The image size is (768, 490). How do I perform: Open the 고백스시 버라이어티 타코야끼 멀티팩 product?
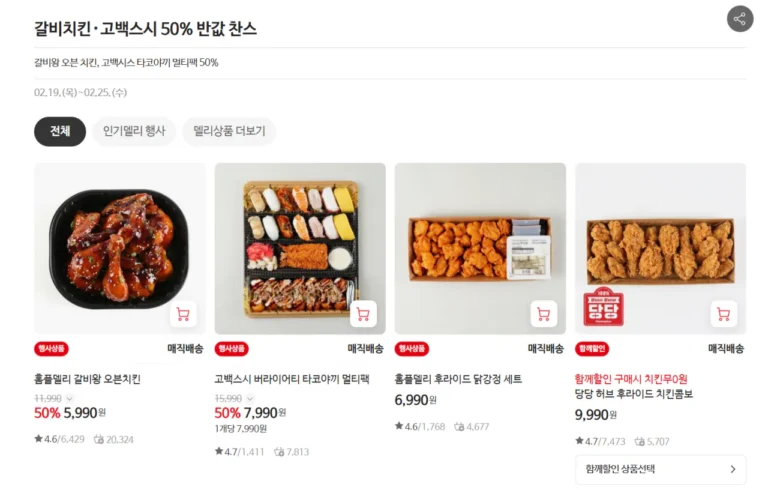292,379
